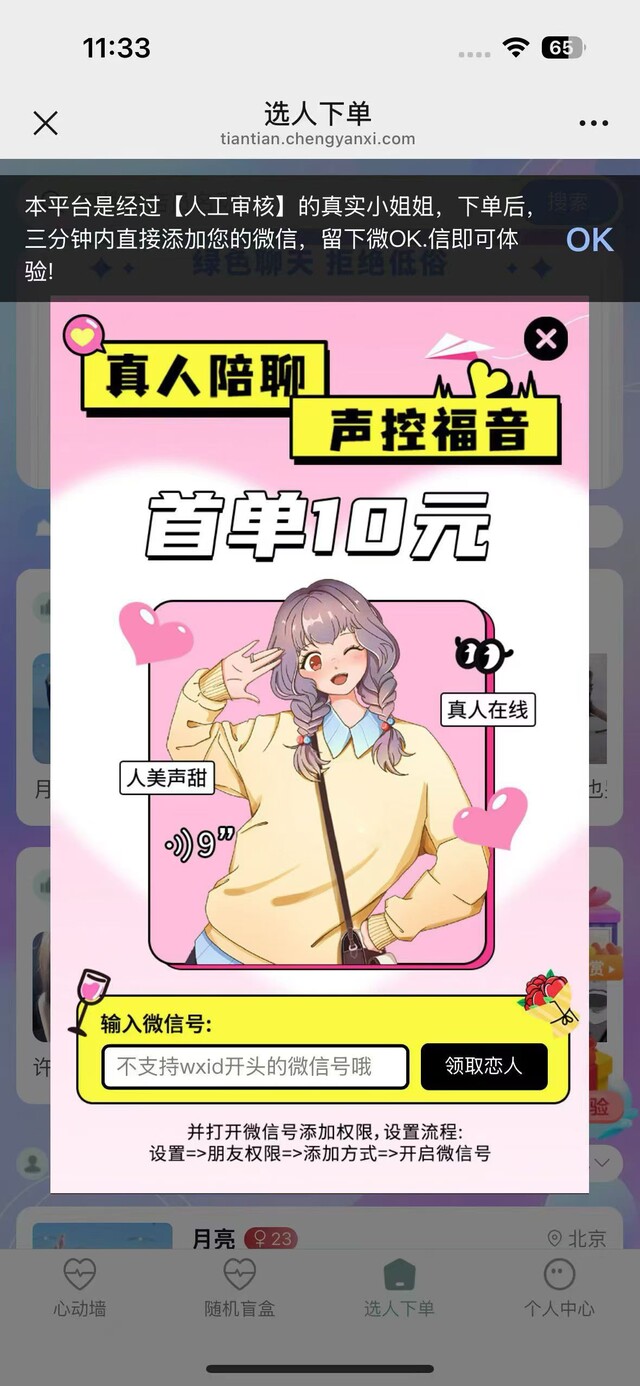Viewport: 640px width, 1386px height.
Task: Open the three-dot overflow menu
Action: pyautogui.click(x=593, y=123)
